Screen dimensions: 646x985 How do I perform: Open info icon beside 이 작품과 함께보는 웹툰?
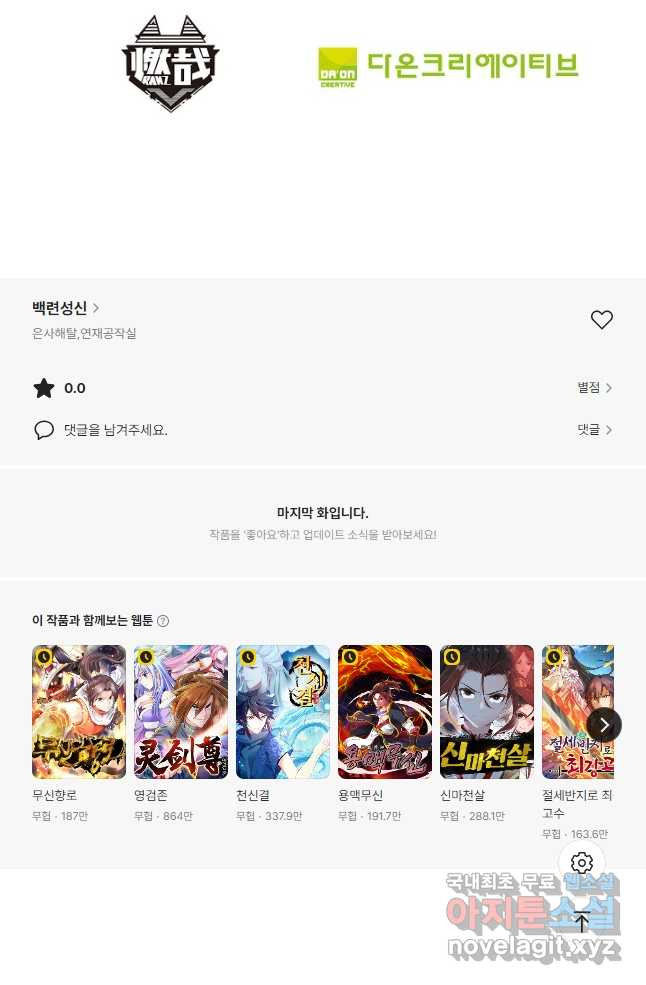[x=163, y=621]
